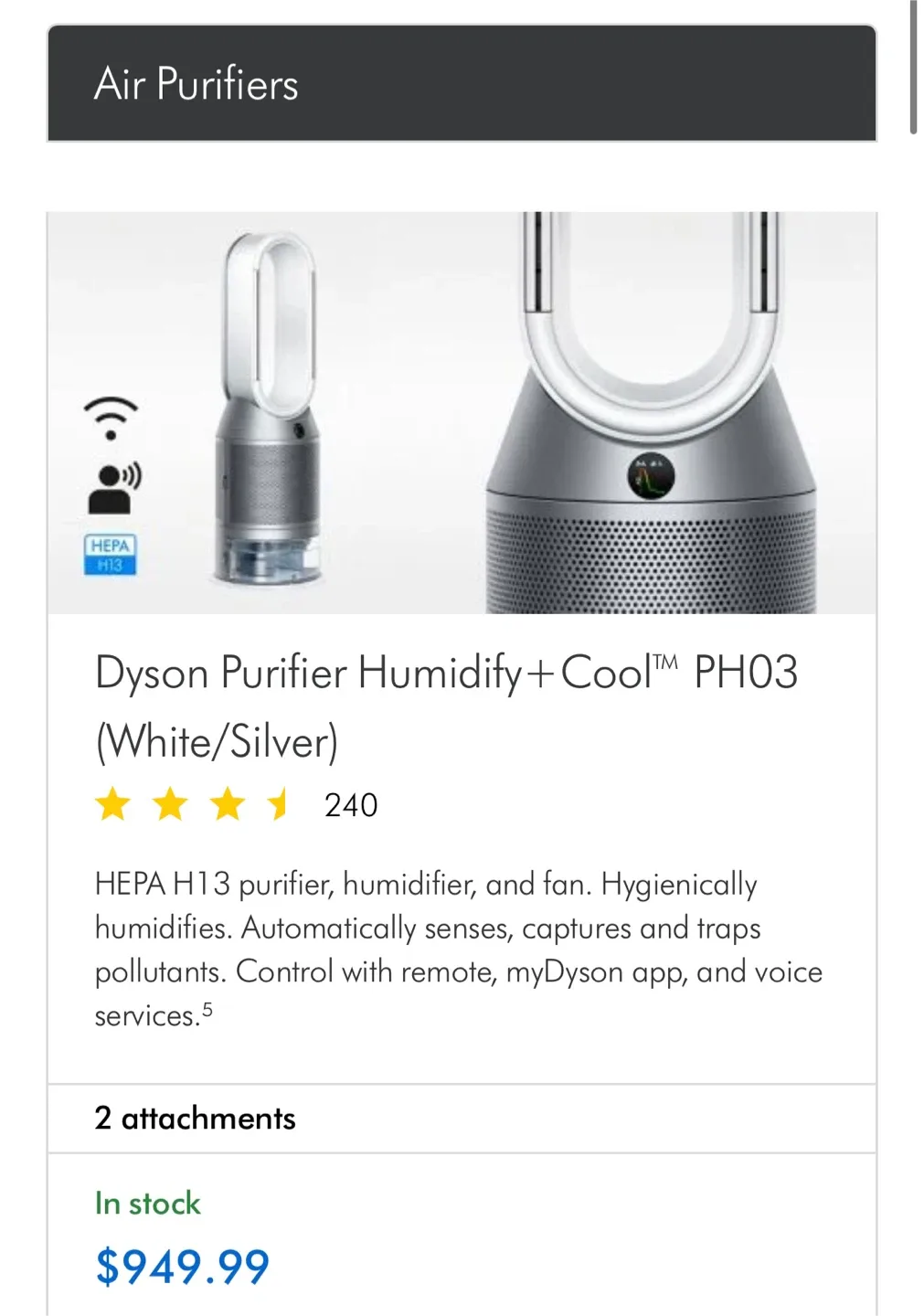The image size is (924, 1316).
Task: Click the second gold rating star
Action: [168, 804]
